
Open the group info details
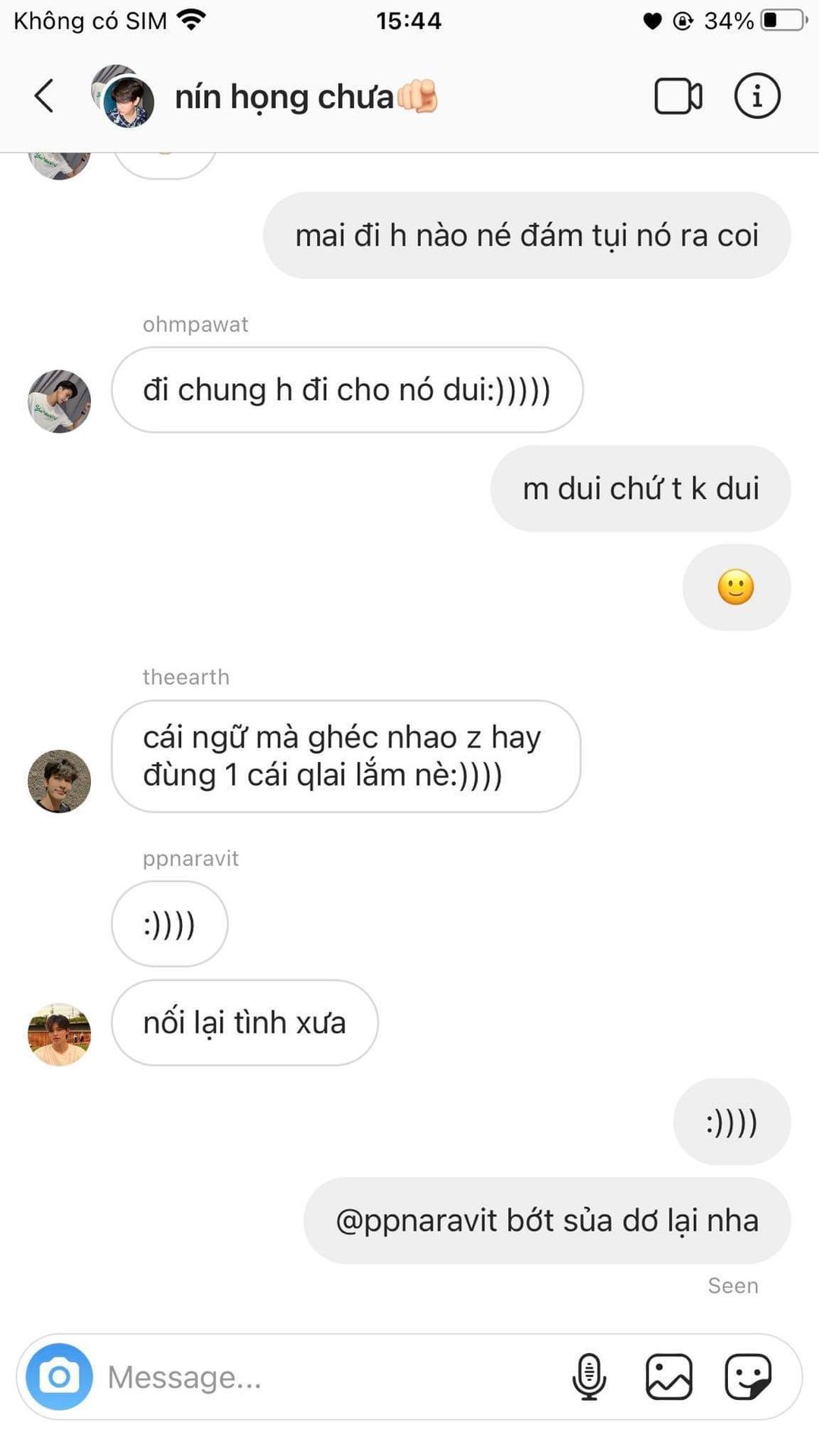click(756, 96)
